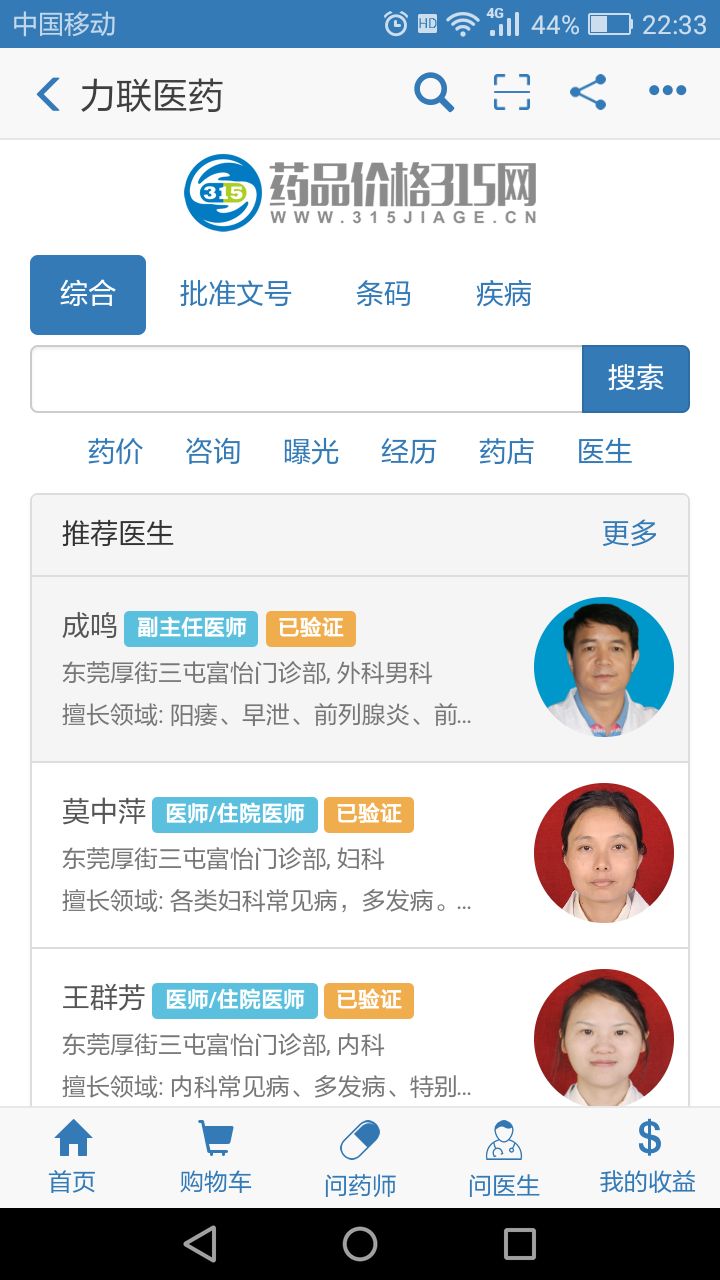The height and width of the screenshot is (1280, 720).
Task: Go to the 药店 link
Action: click(x=506, y=451)
